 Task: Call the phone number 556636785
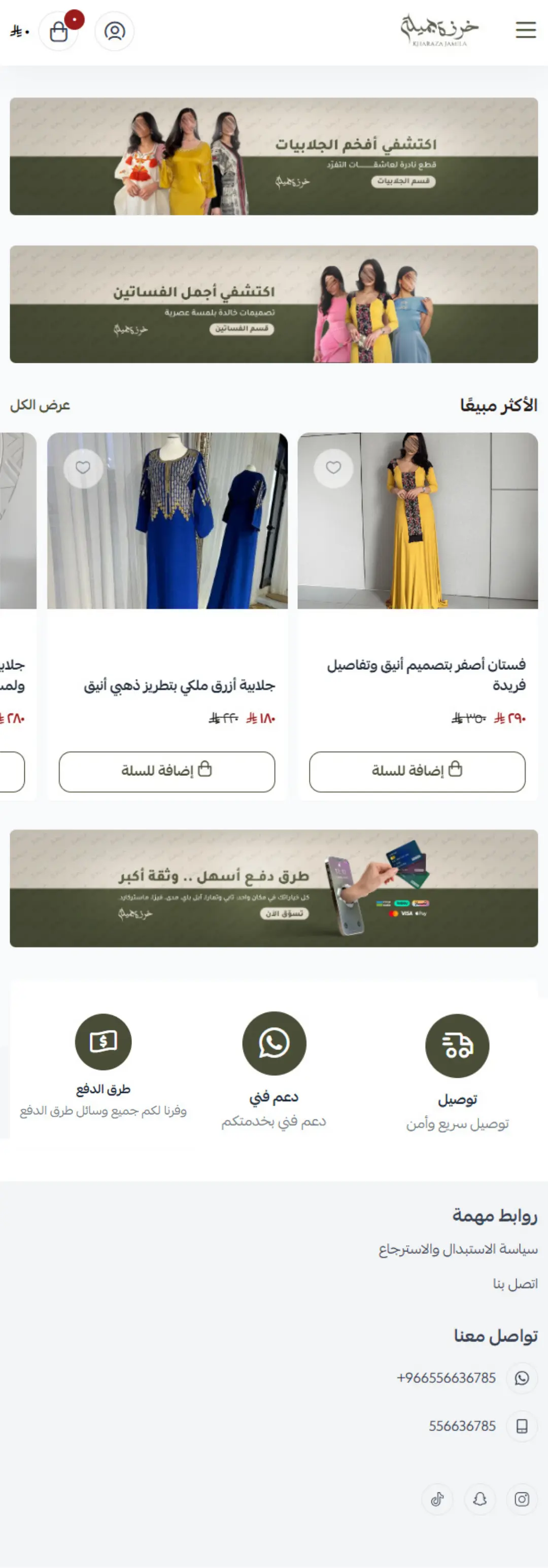[462, 1427]
